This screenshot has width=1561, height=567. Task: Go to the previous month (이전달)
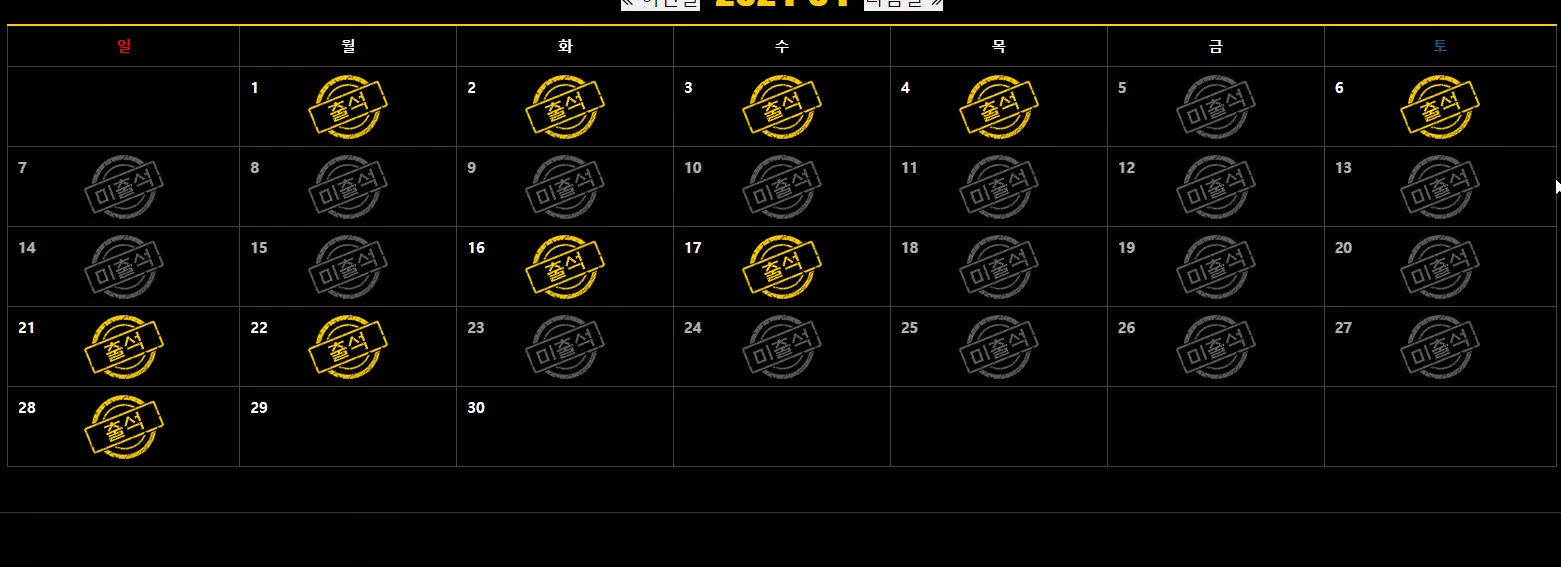tap(660, 3)
